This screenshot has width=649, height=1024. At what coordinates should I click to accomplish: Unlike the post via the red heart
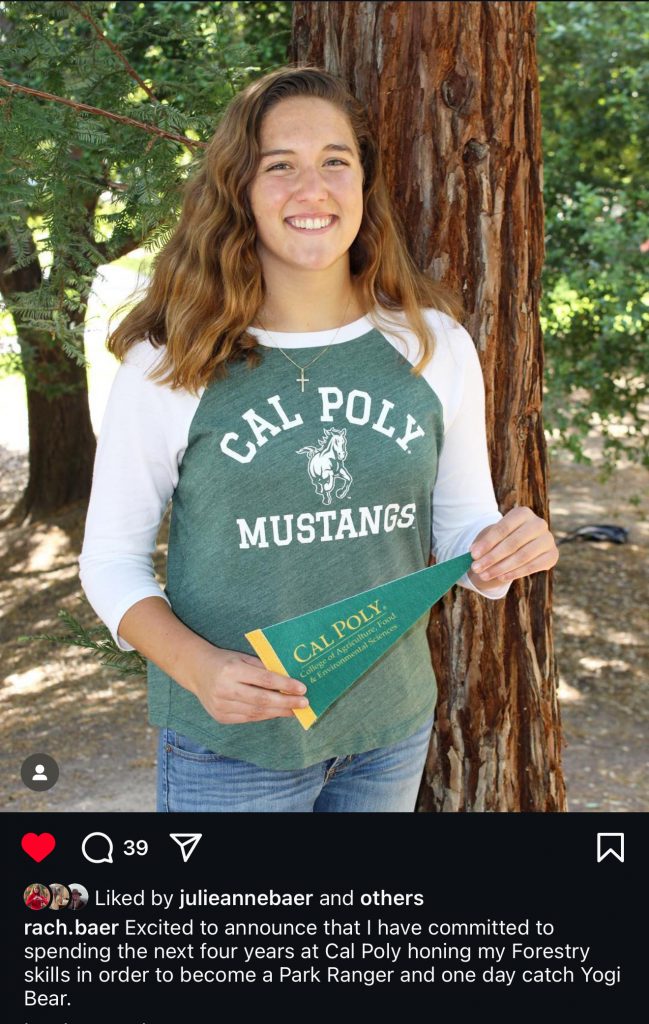[38, 847]
